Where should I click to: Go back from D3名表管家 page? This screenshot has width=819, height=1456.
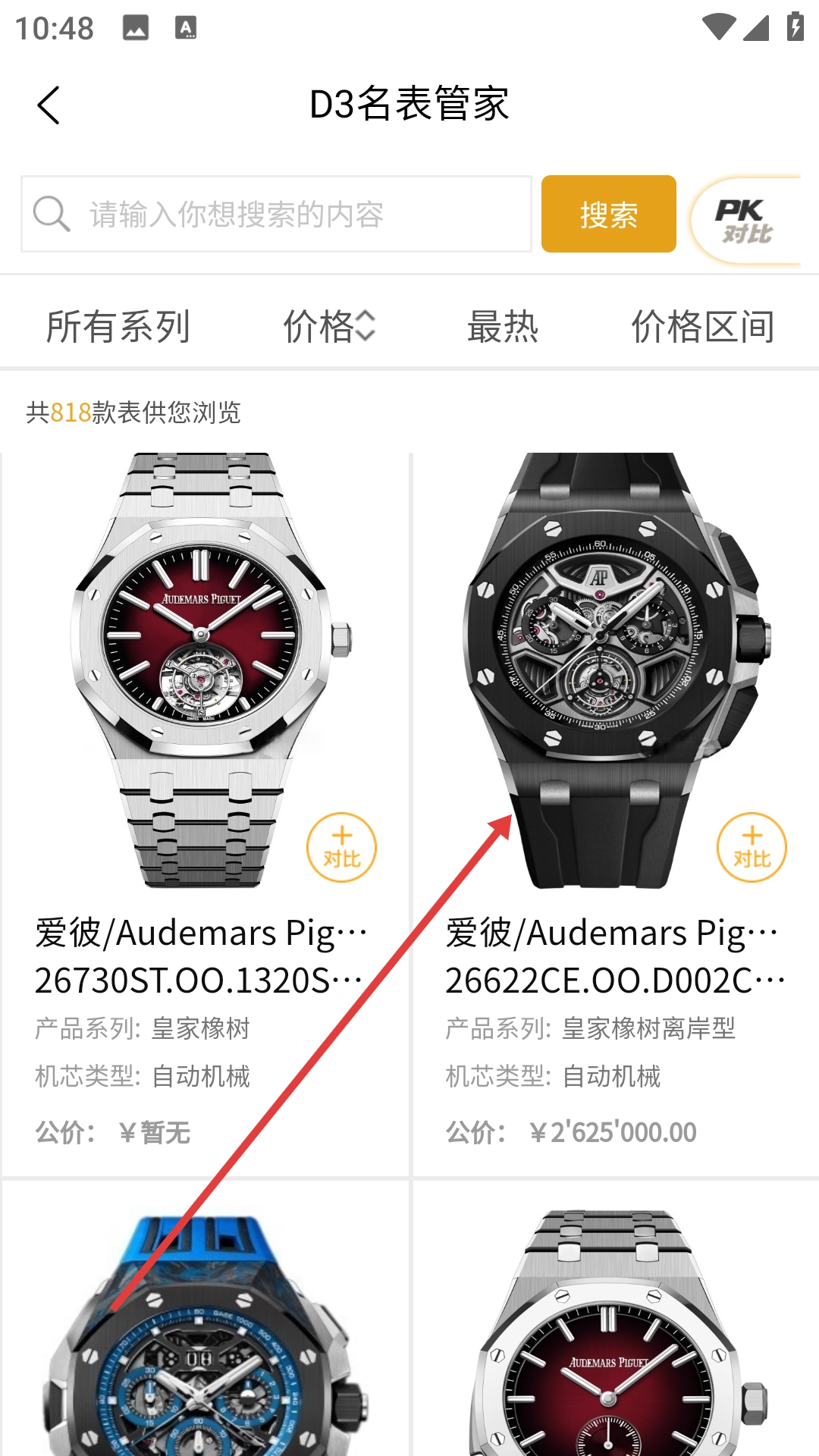click(x=49, y=105)
